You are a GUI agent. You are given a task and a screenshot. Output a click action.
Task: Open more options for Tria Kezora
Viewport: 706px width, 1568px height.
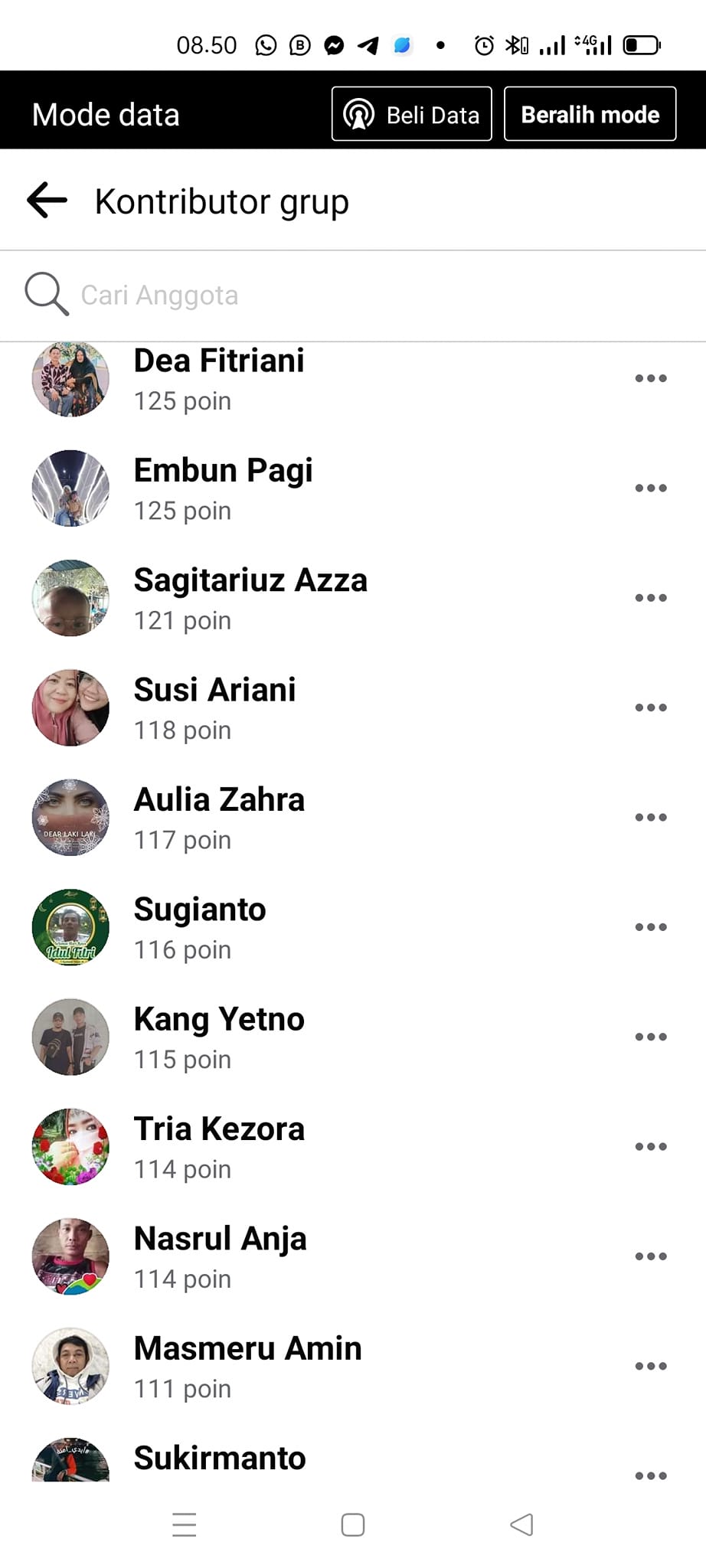651,1146
